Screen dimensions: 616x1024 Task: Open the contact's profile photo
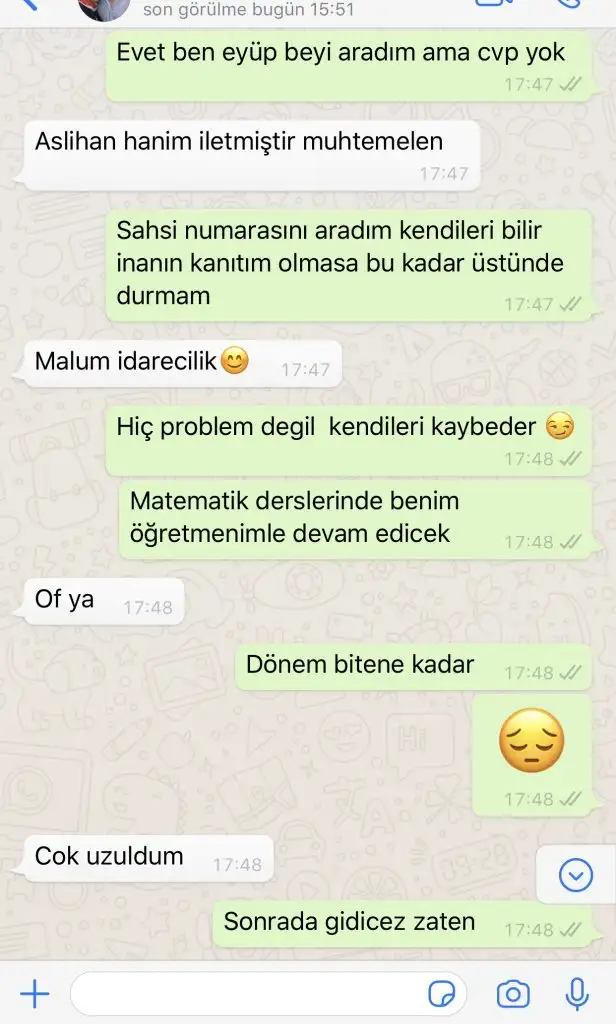(x=103, y=8)
